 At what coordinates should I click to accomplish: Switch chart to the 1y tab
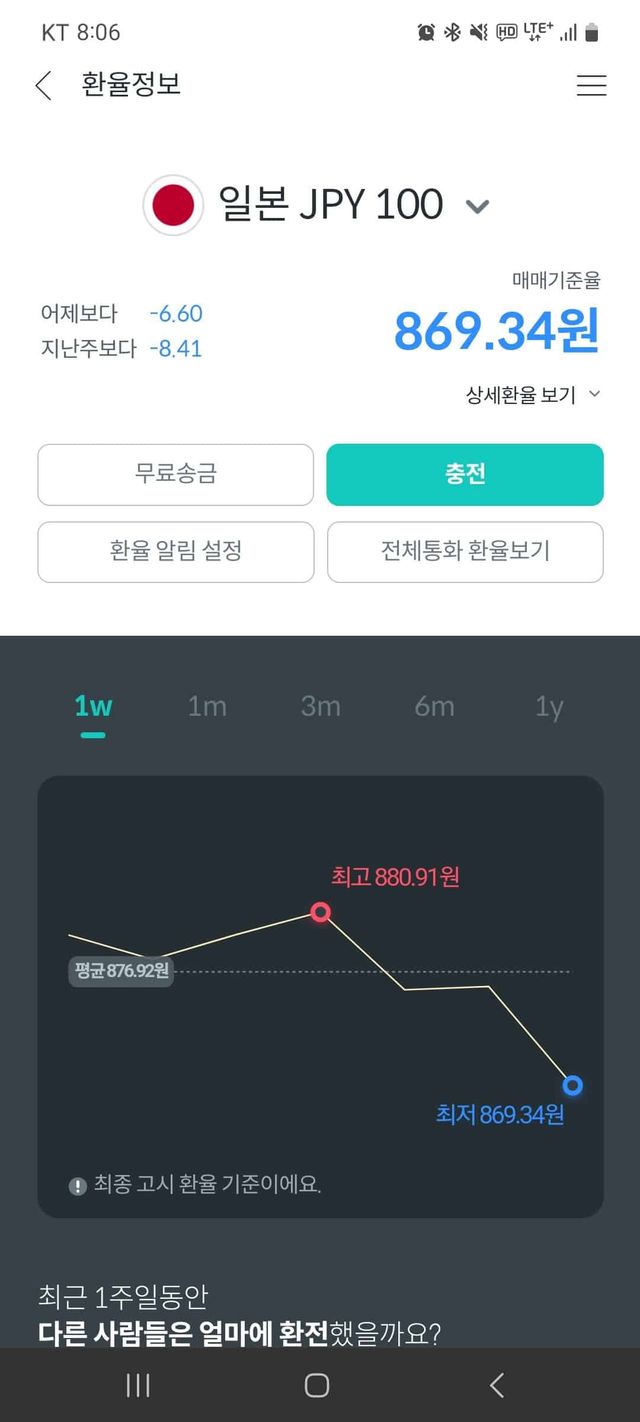coord(549,707)
